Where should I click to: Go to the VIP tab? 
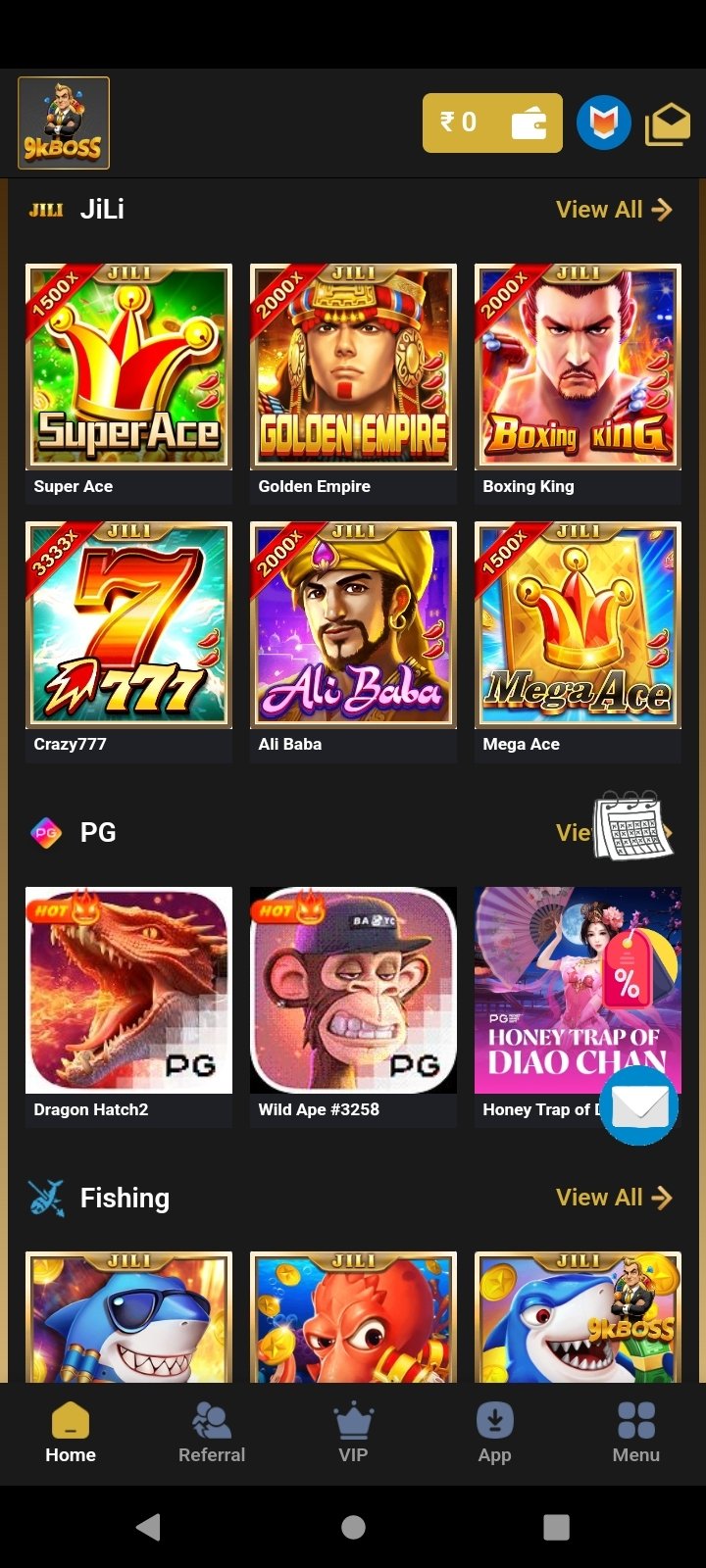tap(353, 1433)
